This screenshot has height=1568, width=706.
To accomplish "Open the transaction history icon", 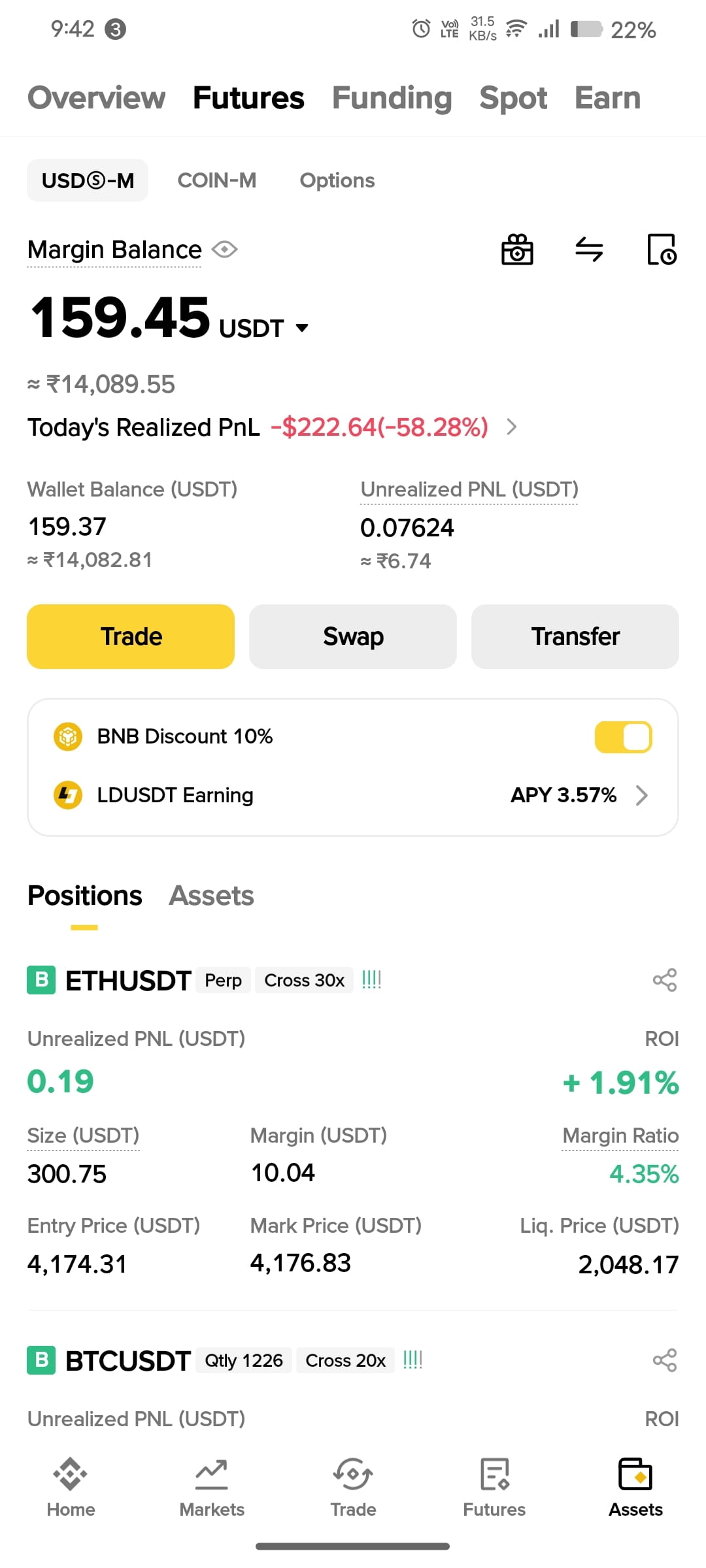I will tap(662, 250).
